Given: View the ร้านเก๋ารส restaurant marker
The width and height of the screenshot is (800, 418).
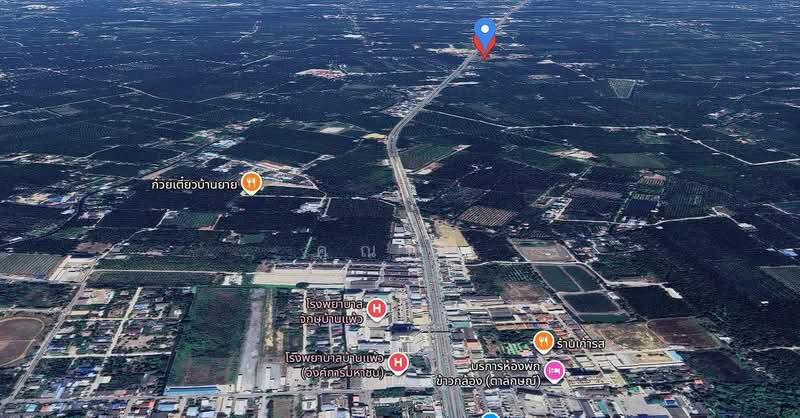Looking at the screenshot, I should 544,341.
